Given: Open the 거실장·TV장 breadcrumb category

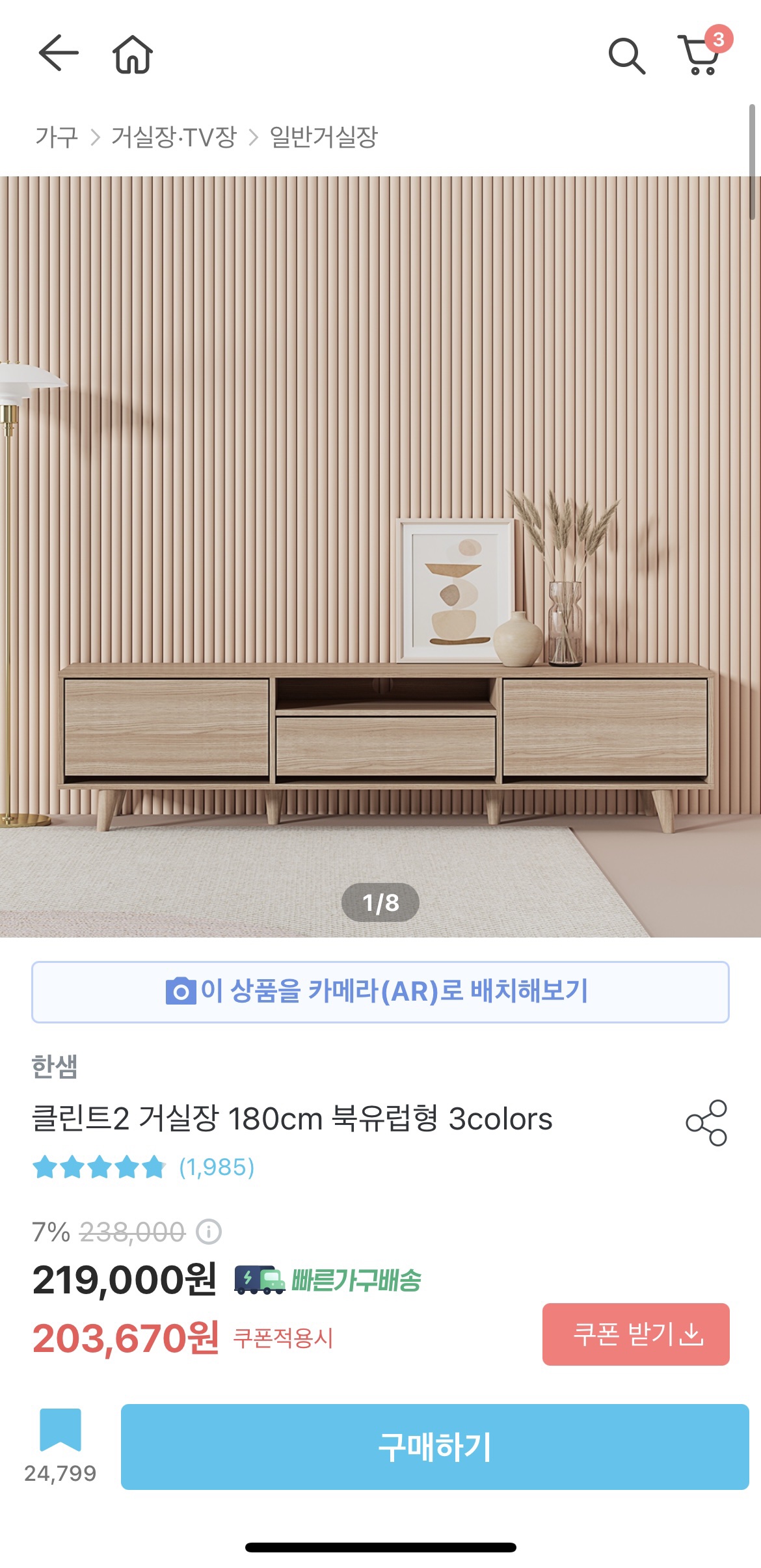Looking at the screenshot, I should point(174,137).
